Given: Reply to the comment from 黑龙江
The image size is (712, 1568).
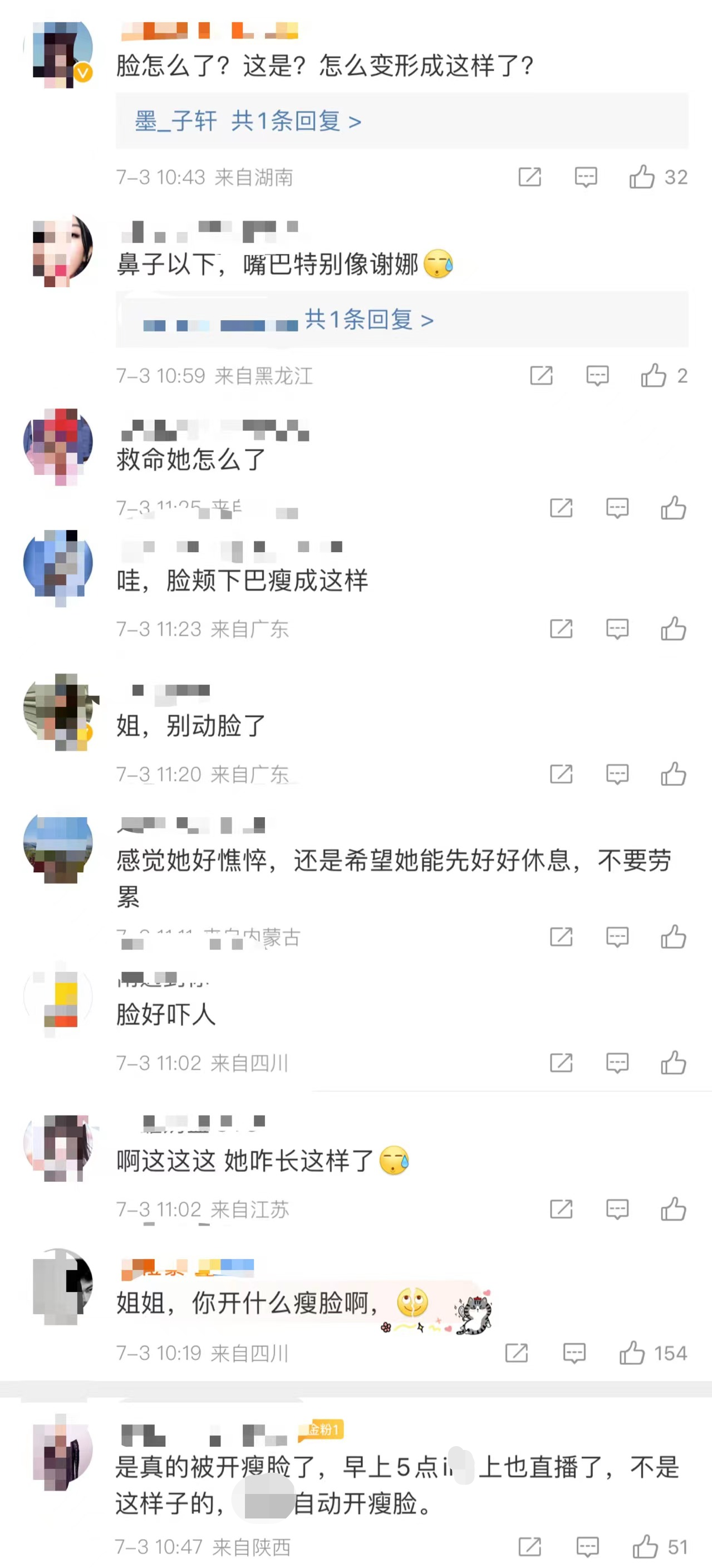Looking at the screenshot, I should [x=597, y=376].
